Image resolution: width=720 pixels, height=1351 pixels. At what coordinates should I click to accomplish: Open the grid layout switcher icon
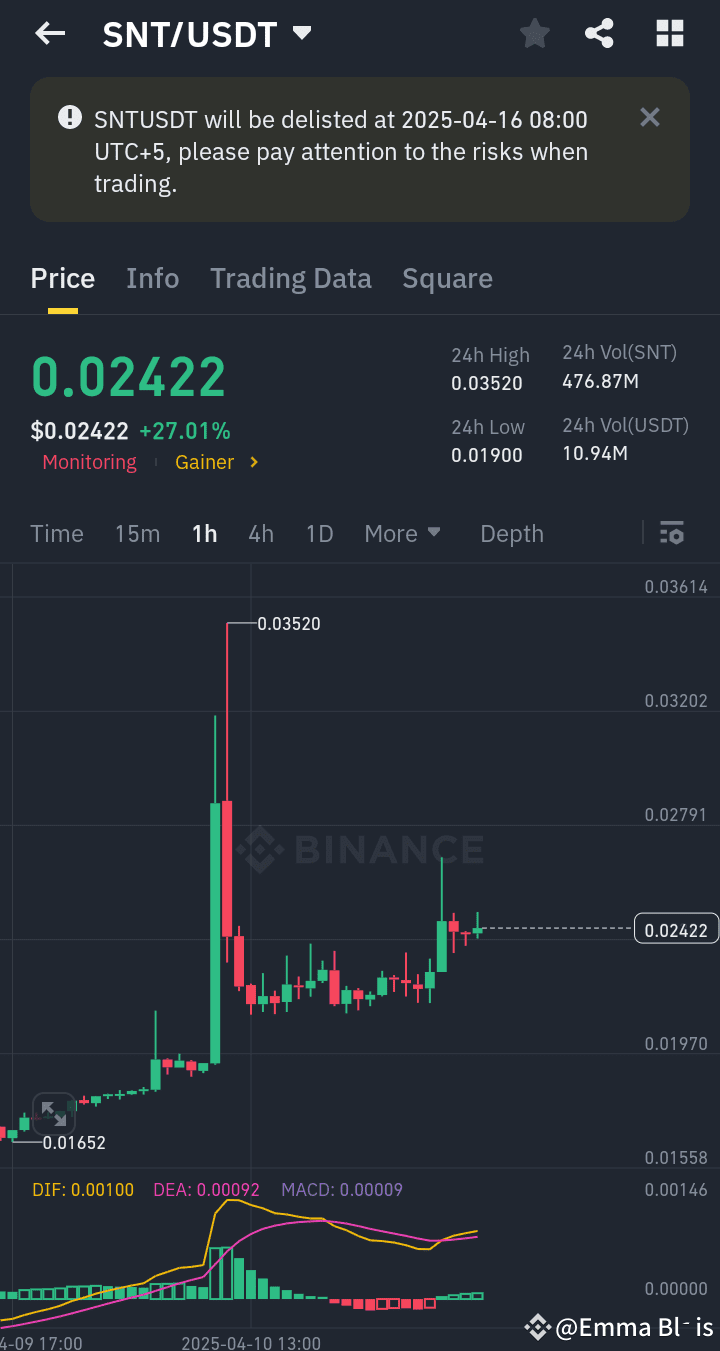click(669, 33)
